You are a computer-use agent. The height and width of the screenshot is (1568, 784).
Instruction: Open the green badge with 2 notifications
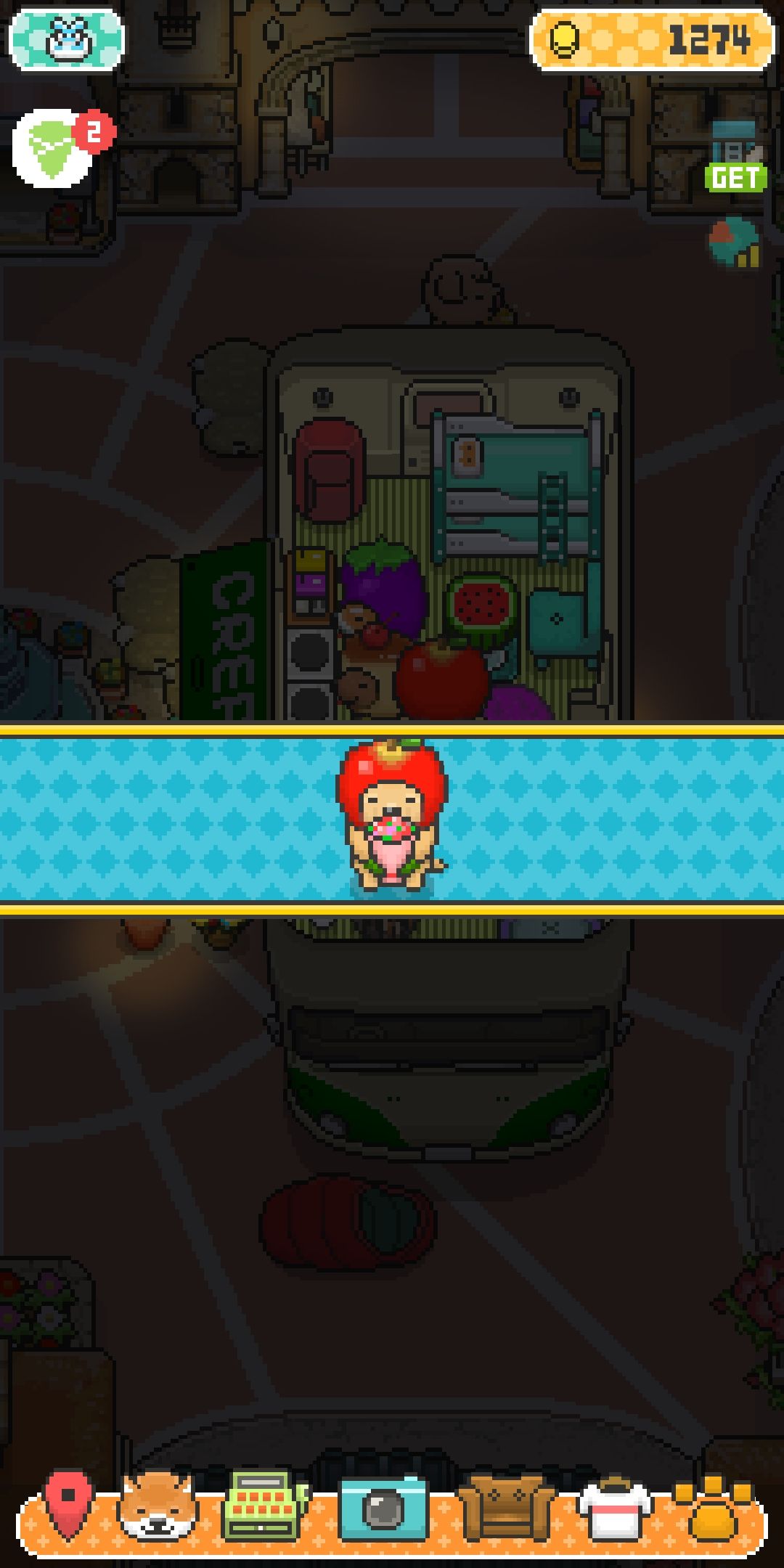[63, 148]
